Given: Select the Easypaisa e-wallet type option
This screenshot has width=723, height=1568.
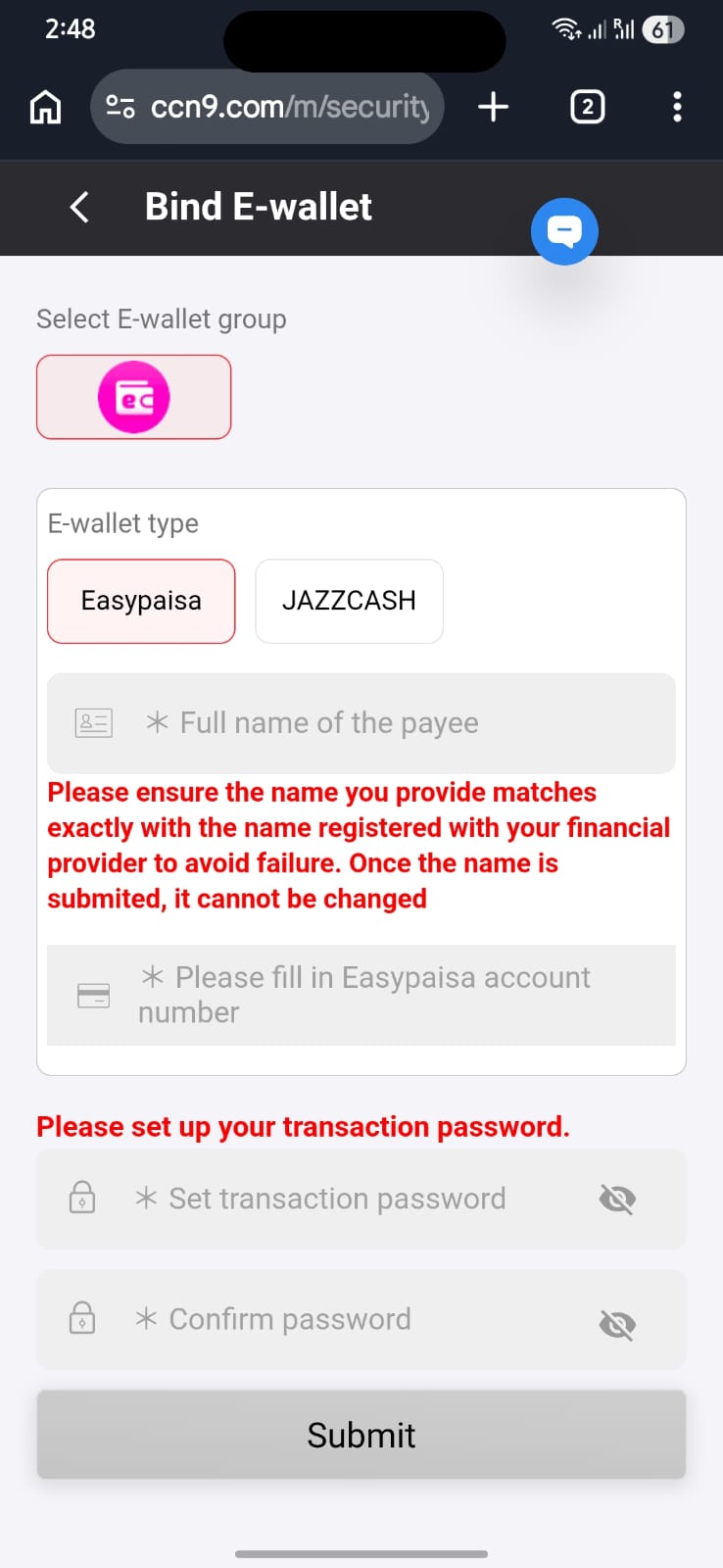Looking at the screenshot, I should tap(141, 601).
